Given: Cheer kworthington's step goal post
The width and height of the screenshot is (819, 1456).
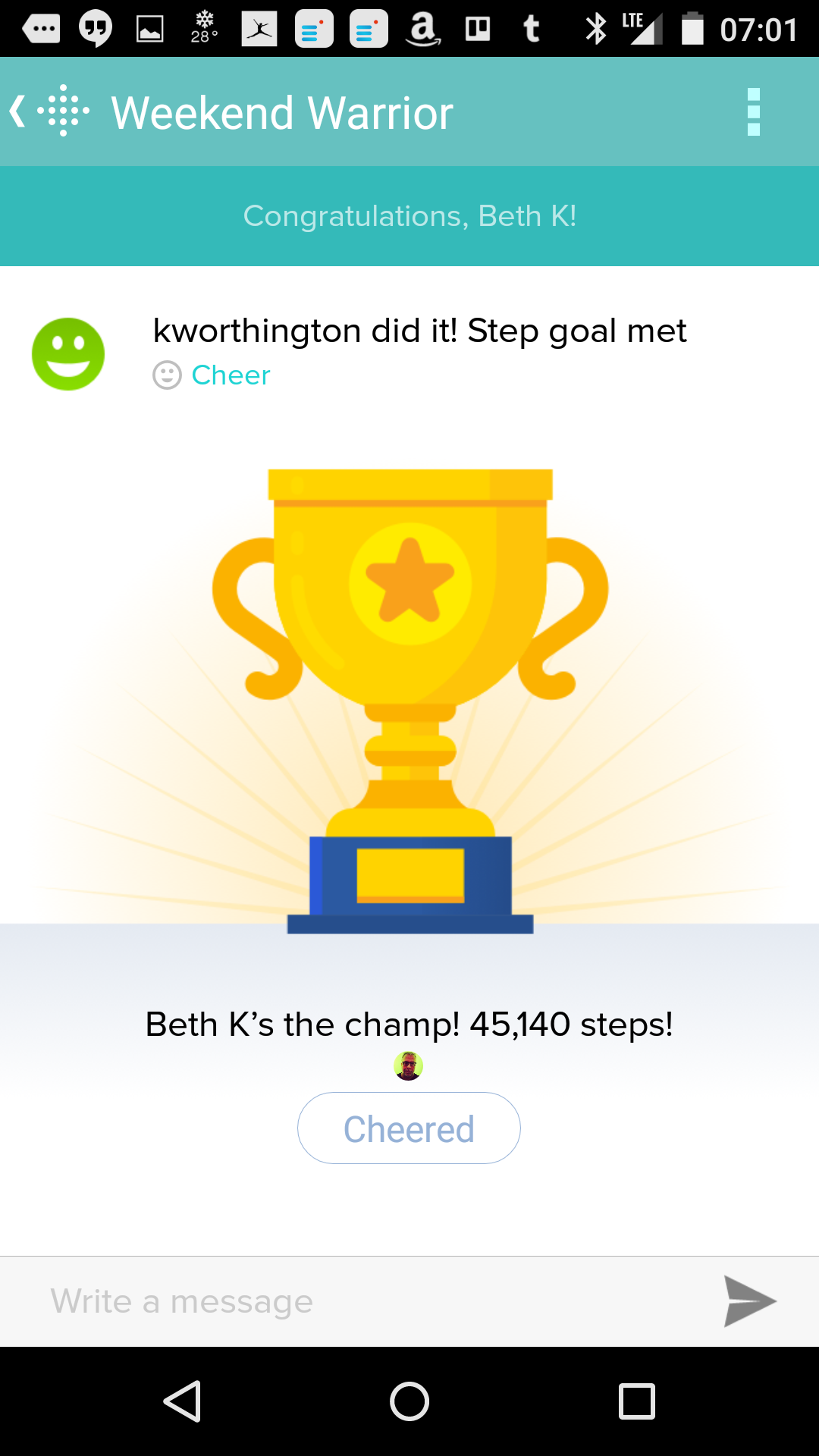Looking at the screenshot, I should tap(213, 375).
